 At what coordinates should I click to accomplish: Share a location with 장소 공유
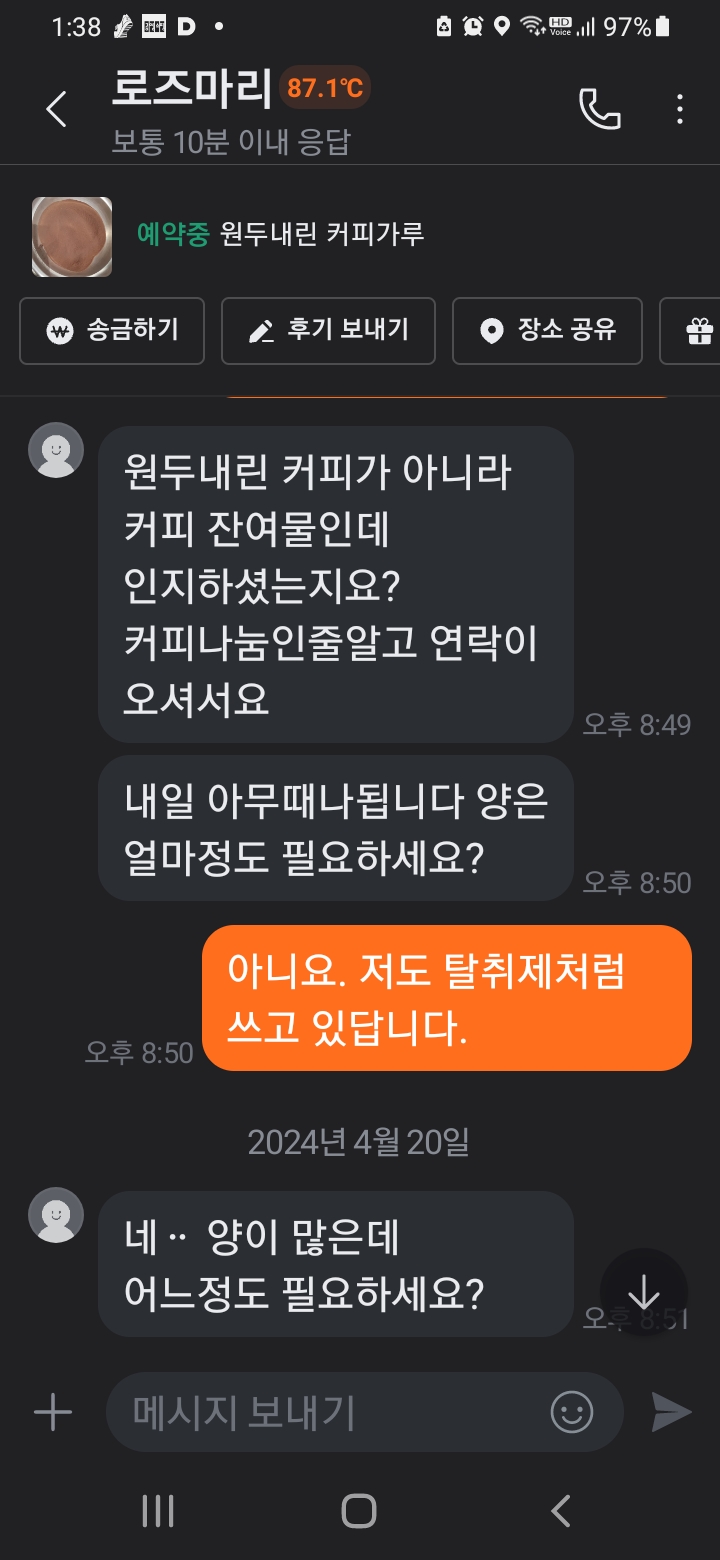[547, 331]
